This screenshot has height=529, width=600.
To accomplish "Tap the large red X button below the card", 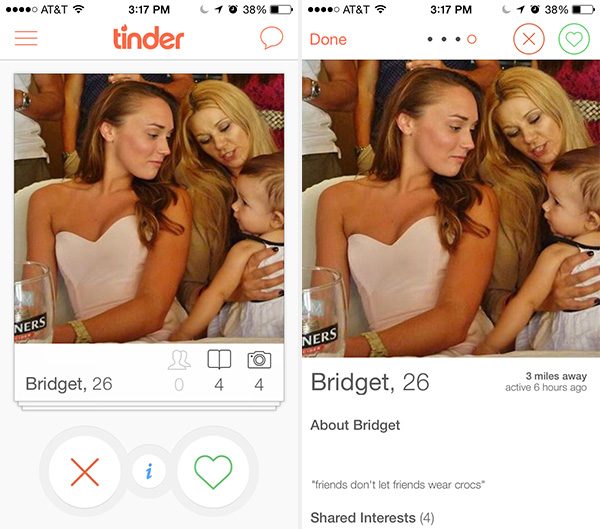I will click(x=85, y=471).
